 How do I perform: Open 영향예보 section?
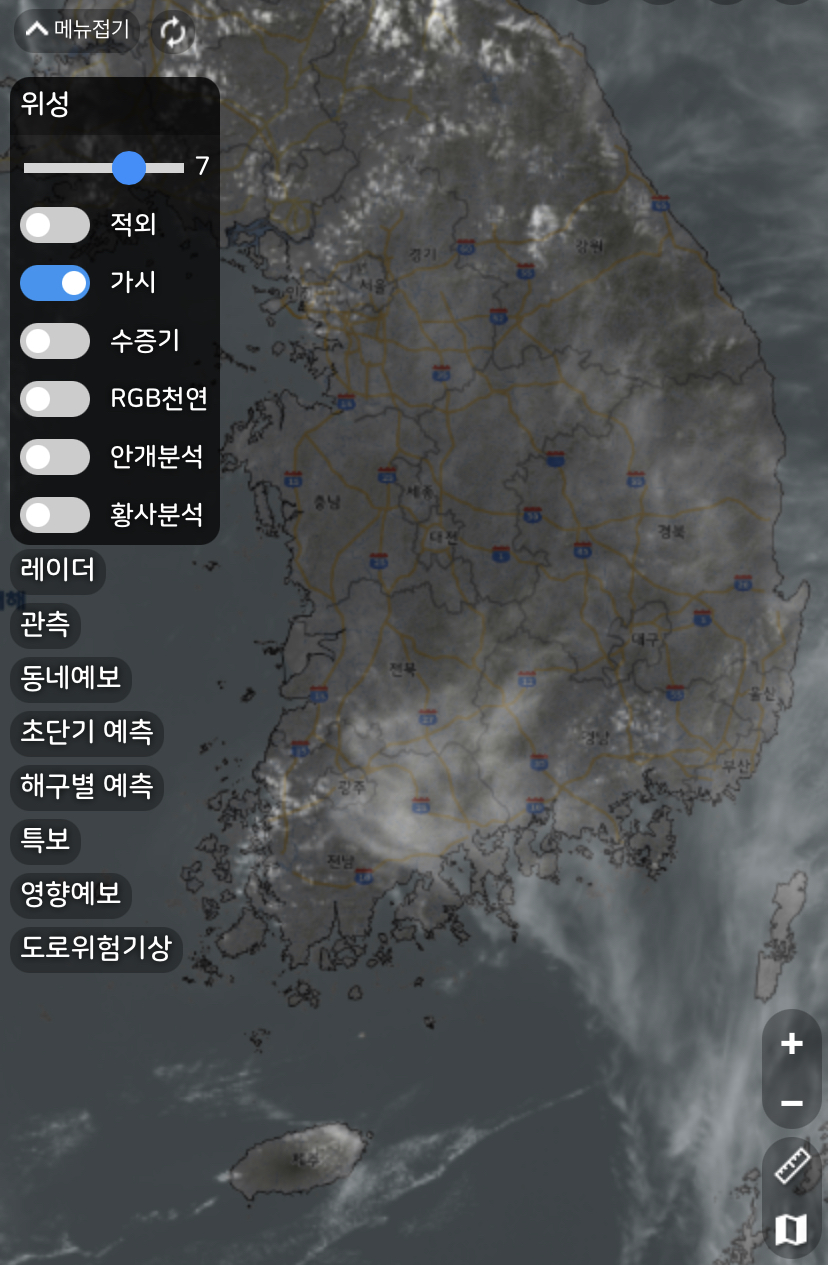71,893
